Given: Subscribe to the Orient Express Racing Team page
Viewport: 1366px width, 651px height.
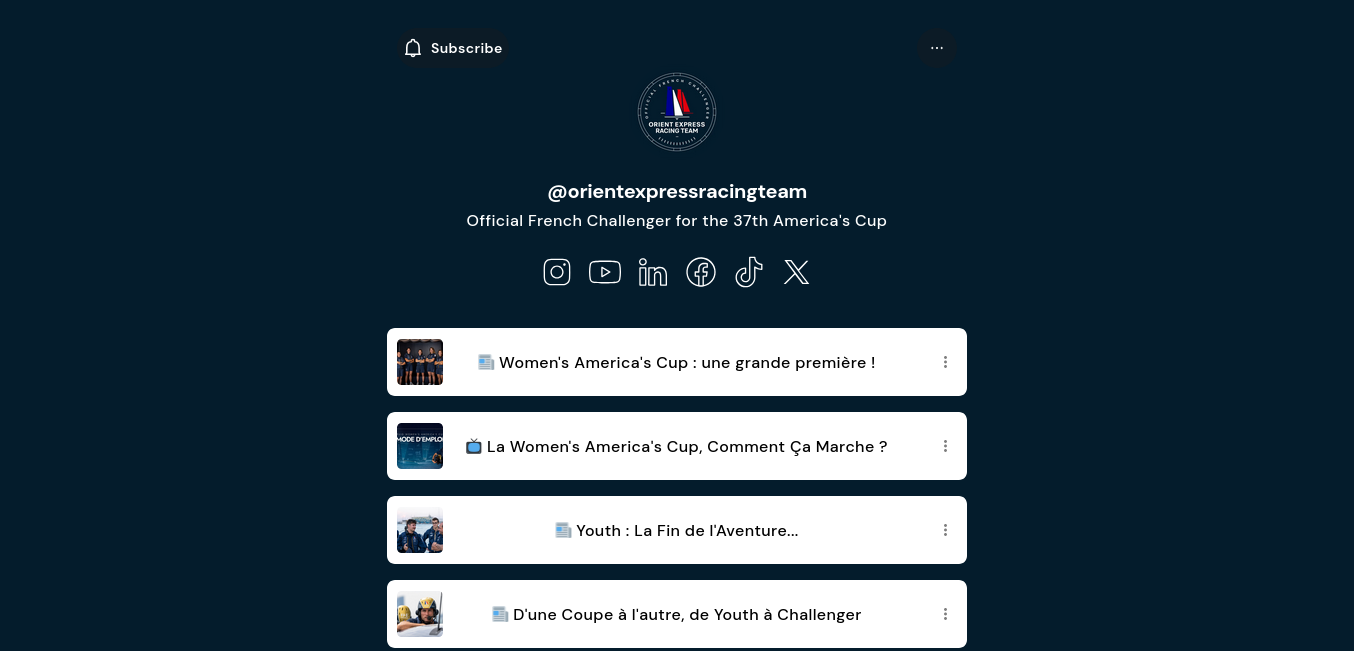Looking at the screenshot, I should (x=453, y=48).
